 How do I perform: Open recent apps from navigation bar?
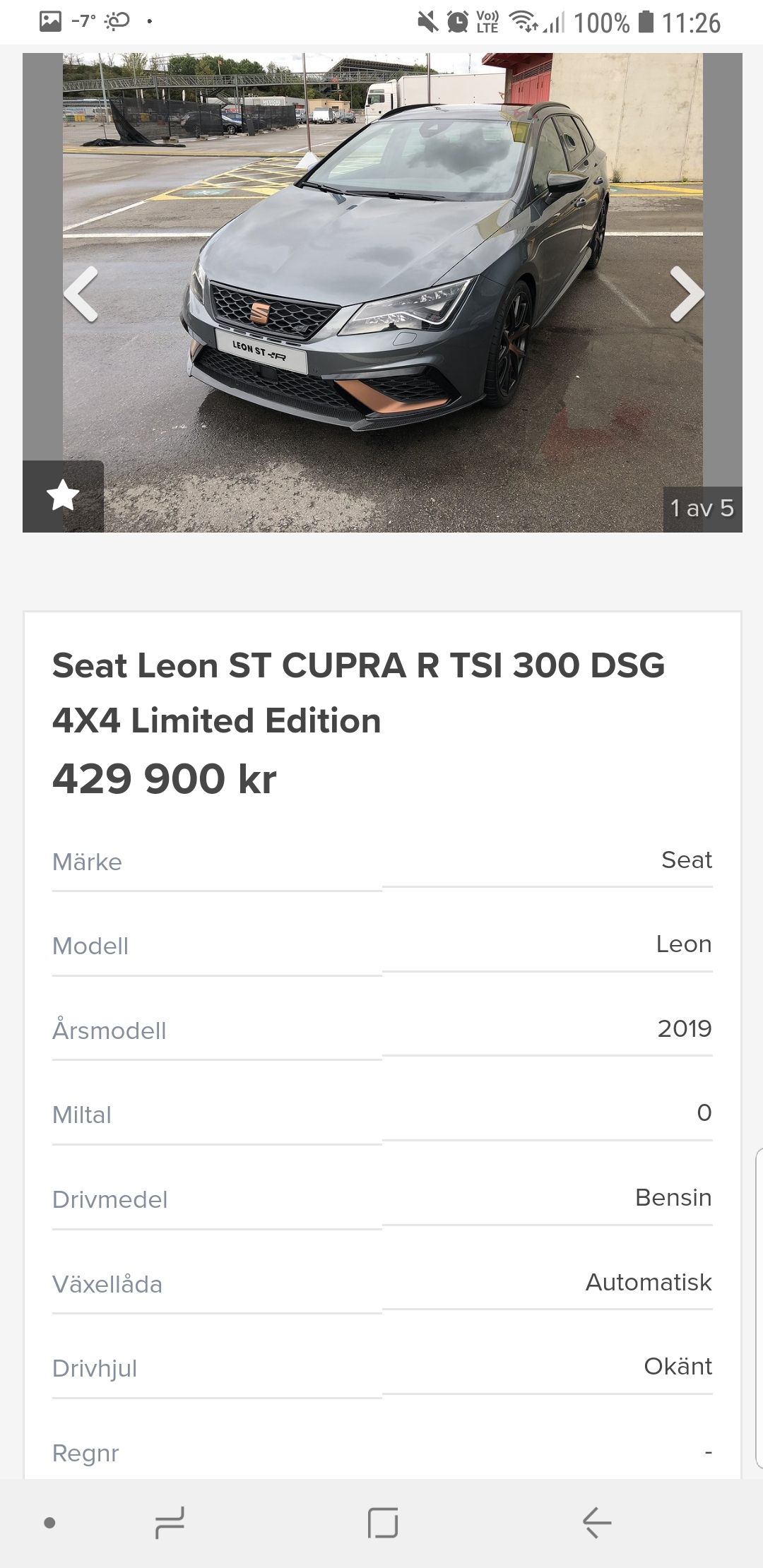(x=170, y=1522)
